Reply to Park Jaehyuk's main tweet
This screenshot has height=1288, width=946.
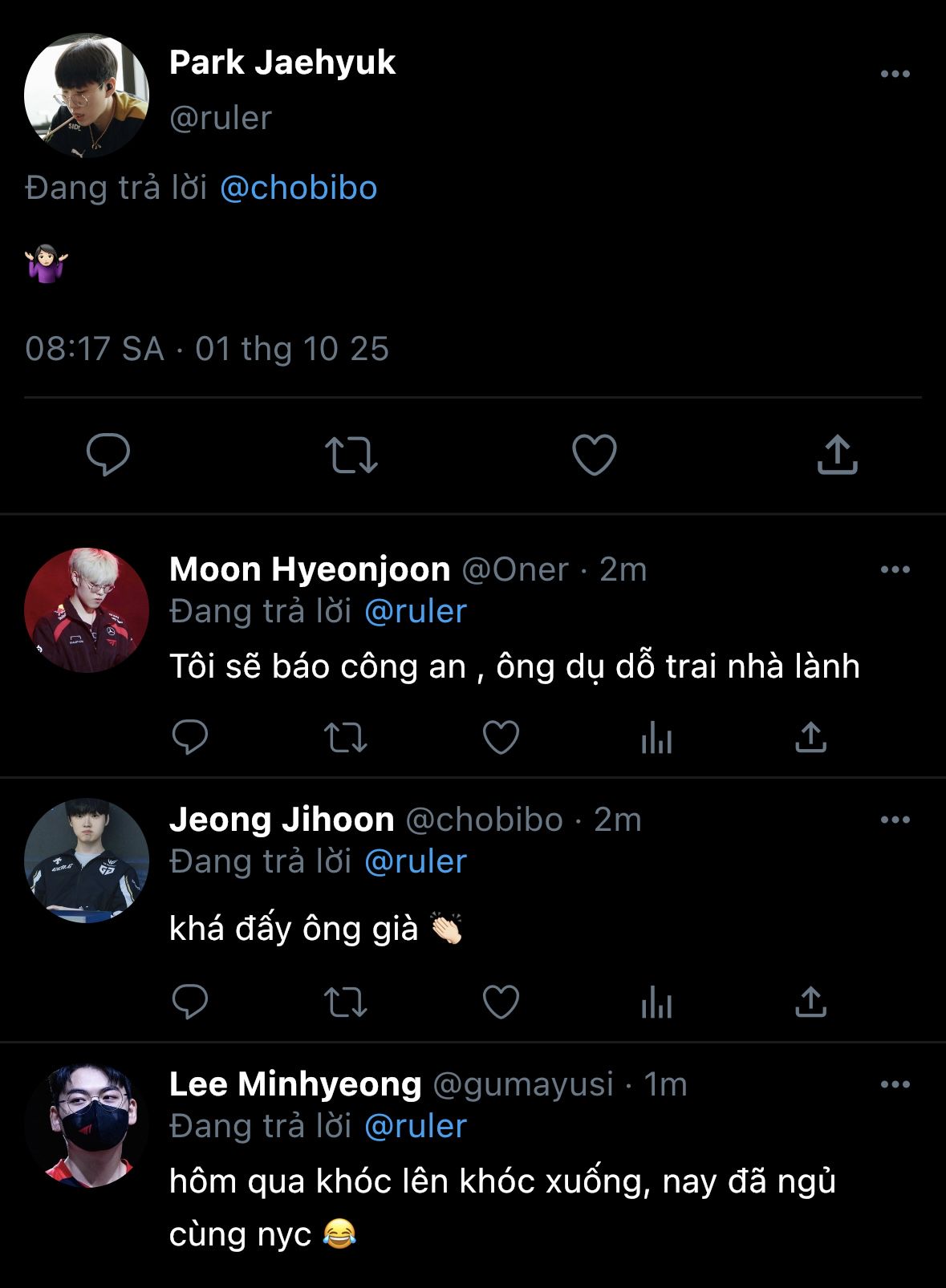click(108, 455)
